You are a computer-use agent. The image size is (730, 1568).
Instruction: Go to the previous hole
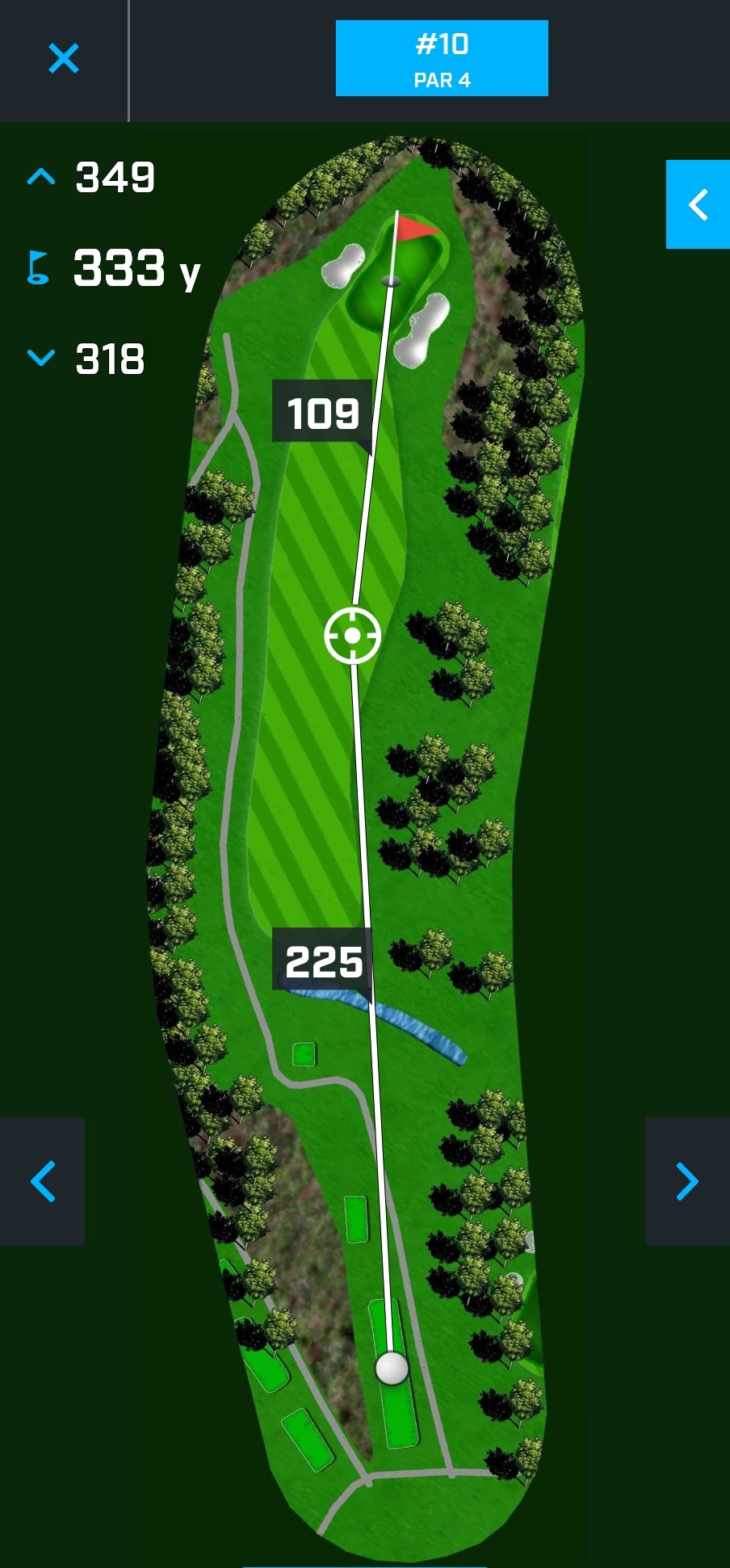pyautogui.click(x=42, y=1181)
